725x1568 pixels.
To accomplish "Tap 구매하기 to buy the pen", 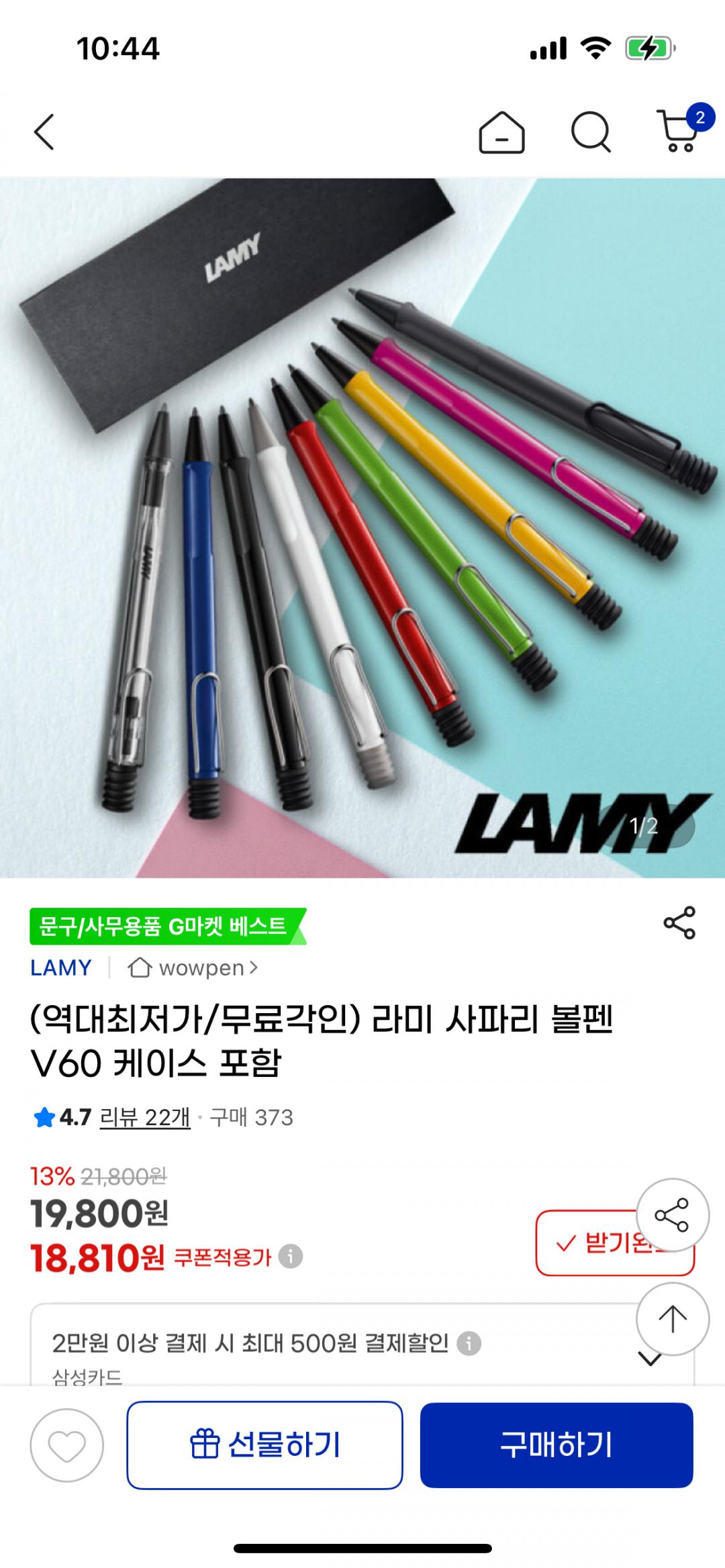I will click(x=557, y=1445).
